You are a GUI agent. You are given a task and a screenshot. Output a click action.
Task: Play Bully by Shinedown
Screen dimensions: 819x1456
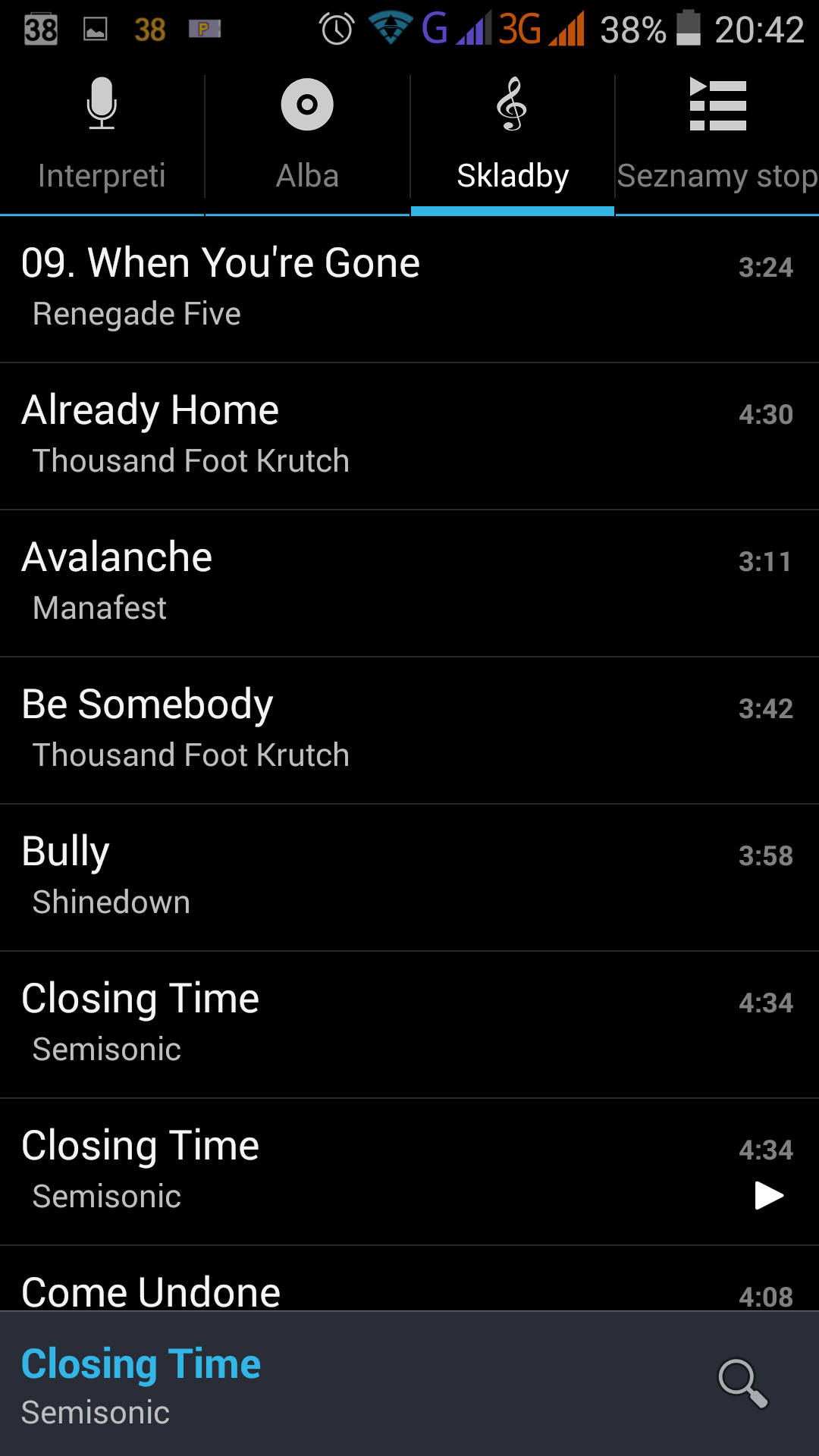tap(409, 877)
